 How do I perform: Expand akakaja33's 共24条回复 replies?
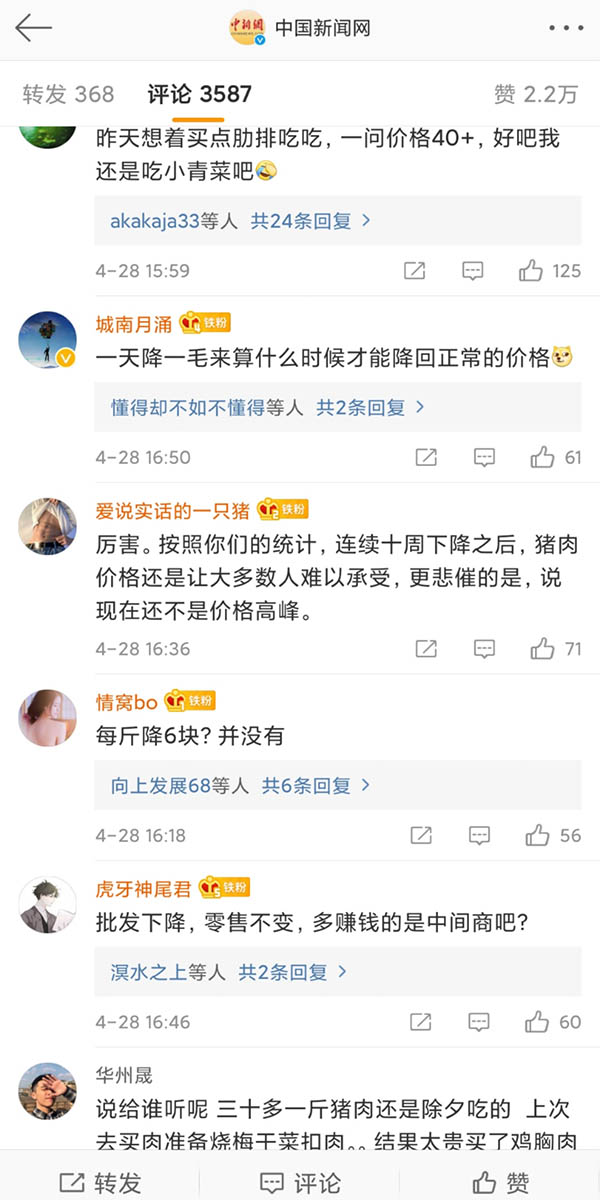310,221
